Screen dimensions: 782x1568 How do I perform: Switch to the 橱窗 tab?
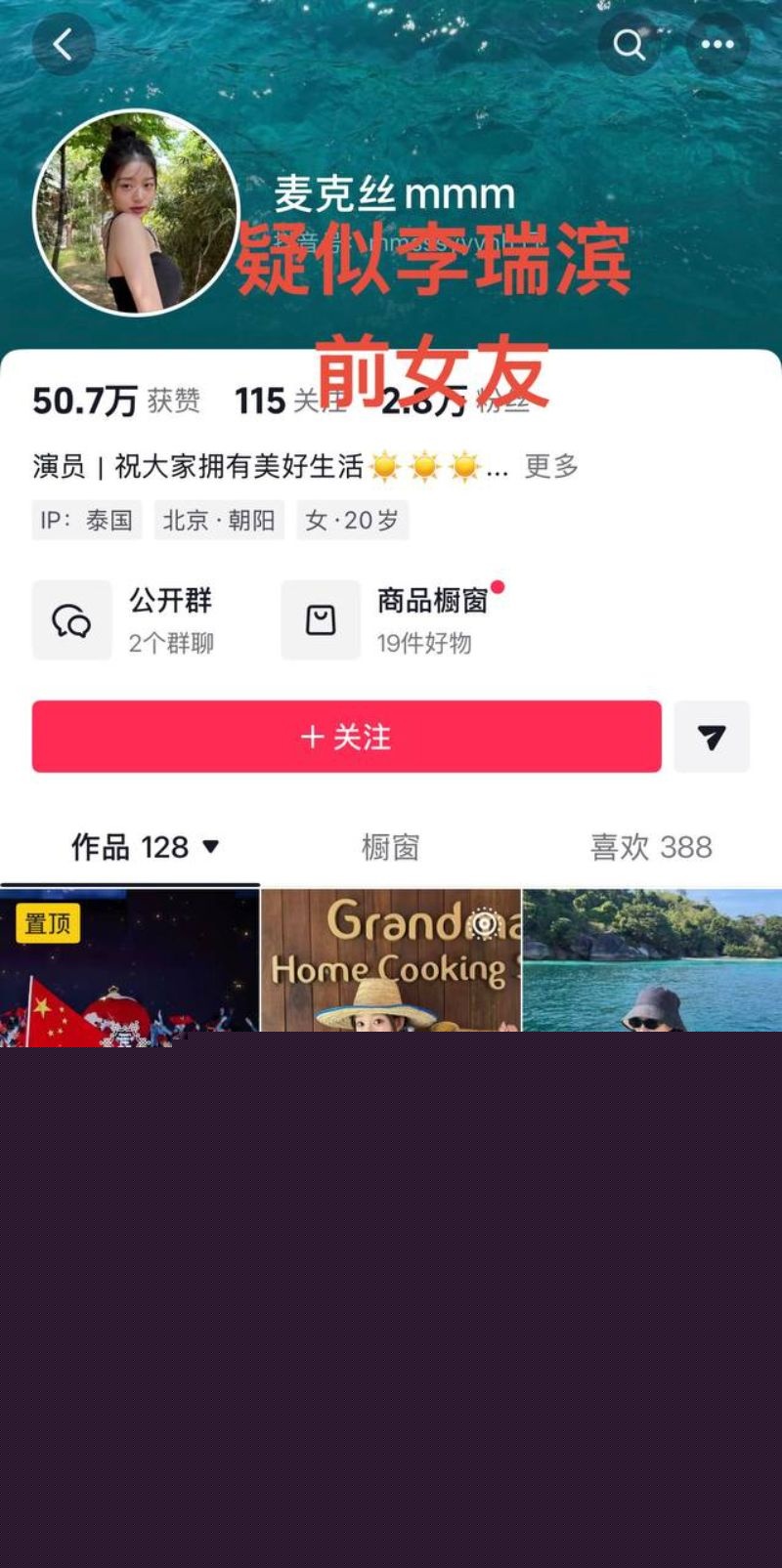[x=392, y=847]
